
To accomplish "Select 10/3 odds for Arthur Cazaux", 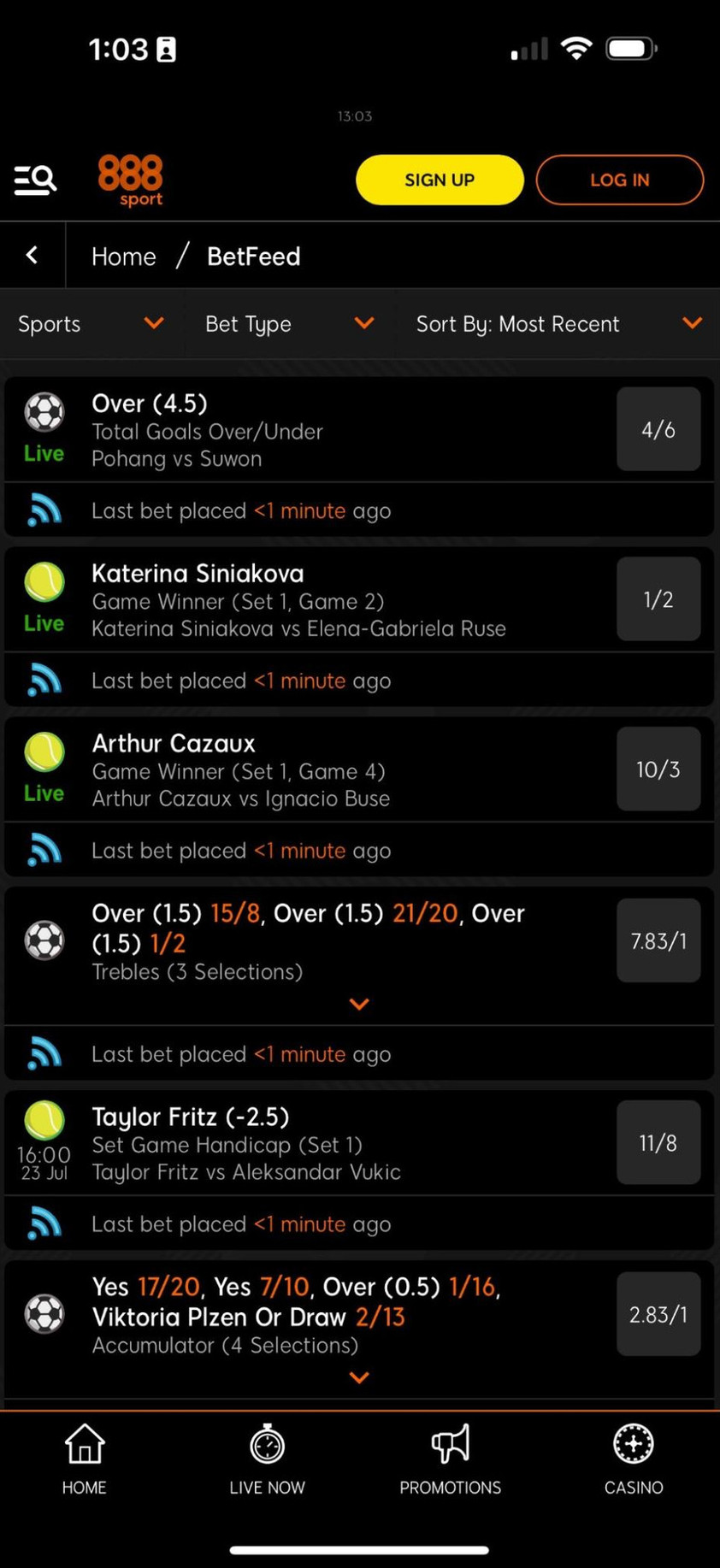I will pos(658,769).
